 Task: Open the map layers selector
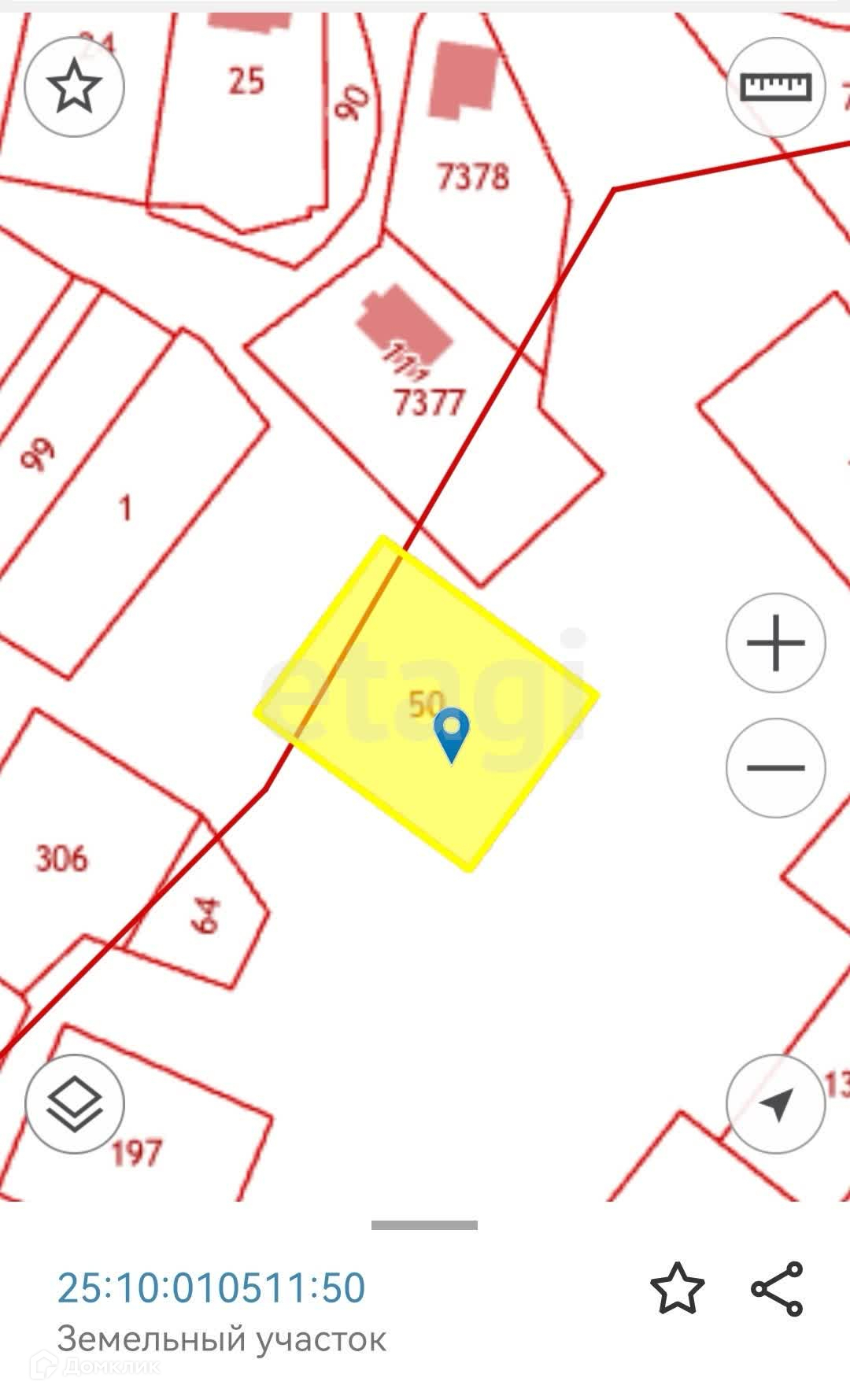pos(75,1103)
